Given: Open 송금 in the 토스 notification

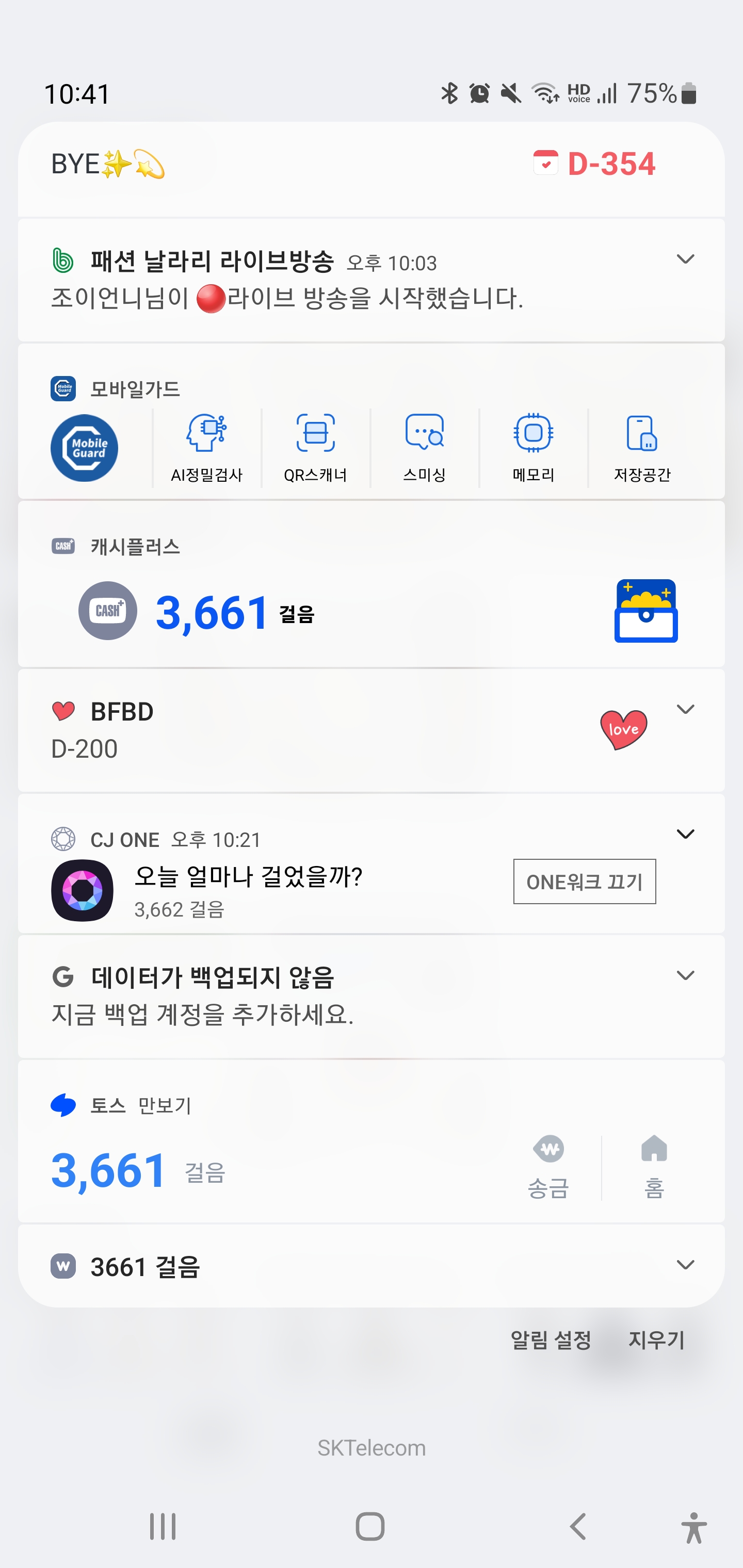Looking at the screenshot, I should pyautogui.click(x=548, y=1167).
